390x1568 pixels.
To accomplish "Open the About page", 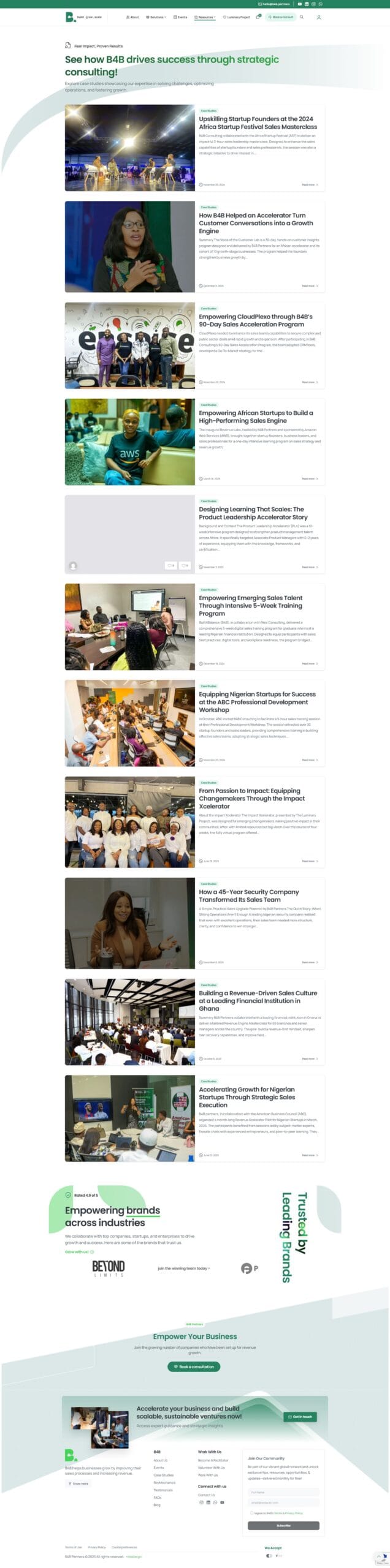I will [x=132, y=17].
